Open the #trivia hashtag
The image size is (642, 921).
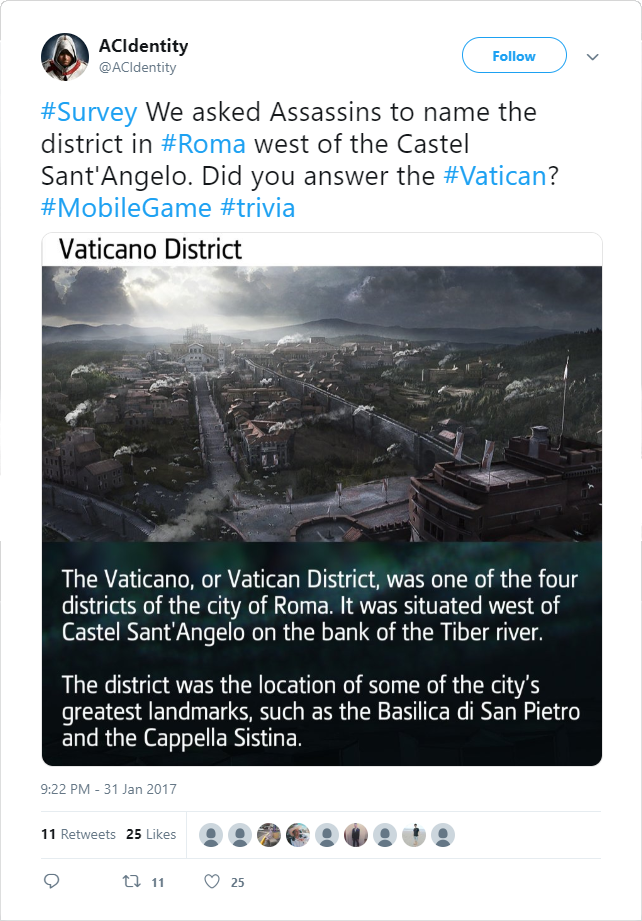[x=257, y=208]
